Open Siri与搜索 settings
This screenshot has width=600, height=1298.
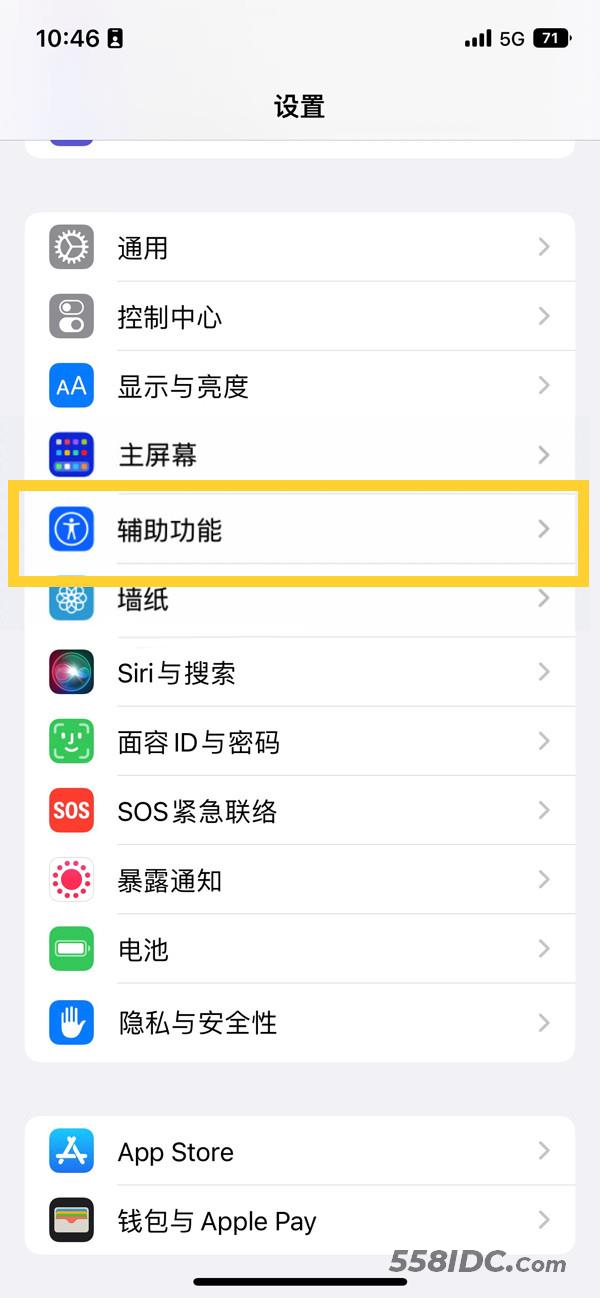300,672
